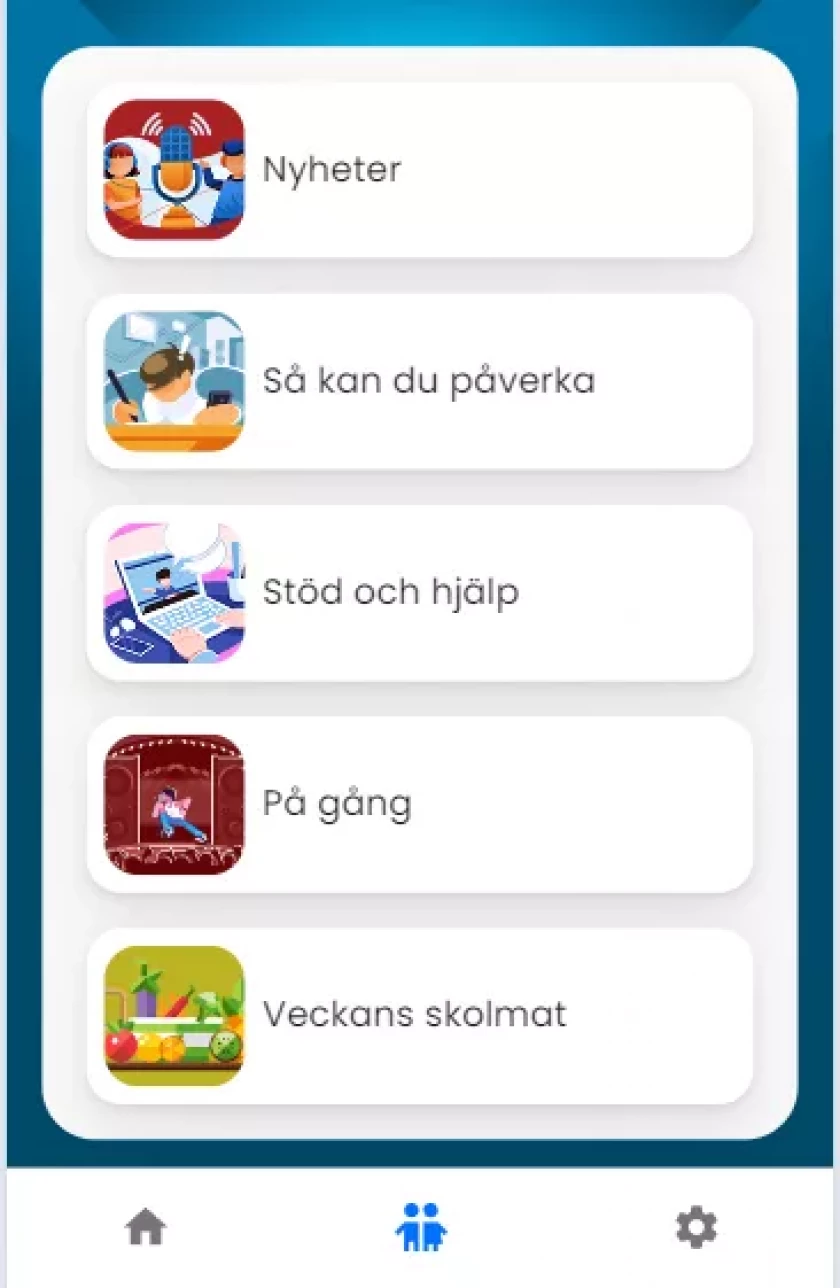840x1288 pixels.
Task: Select the Stöd och hjälp card
Action: tap(419, 593)
